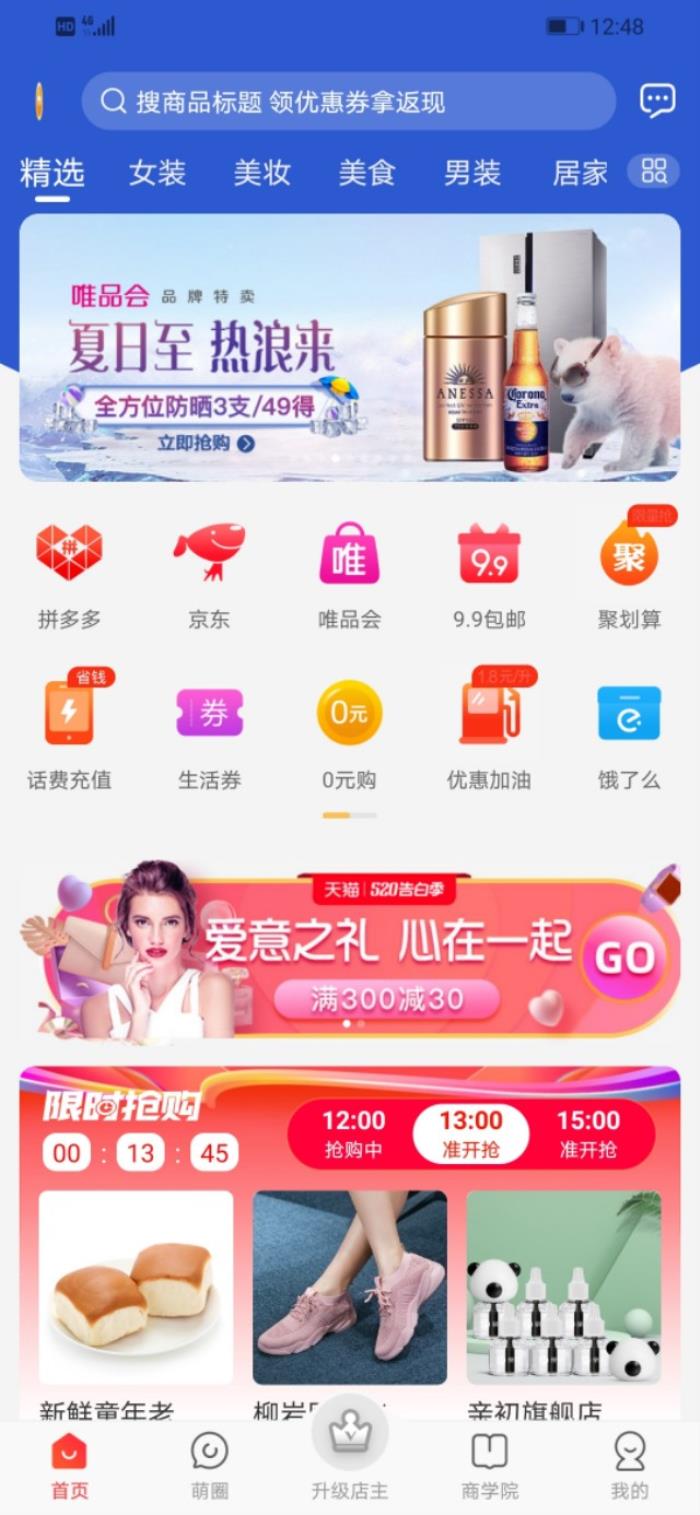
Task: Open the messages chat bubble icon
Action: (x=657, y=101)
